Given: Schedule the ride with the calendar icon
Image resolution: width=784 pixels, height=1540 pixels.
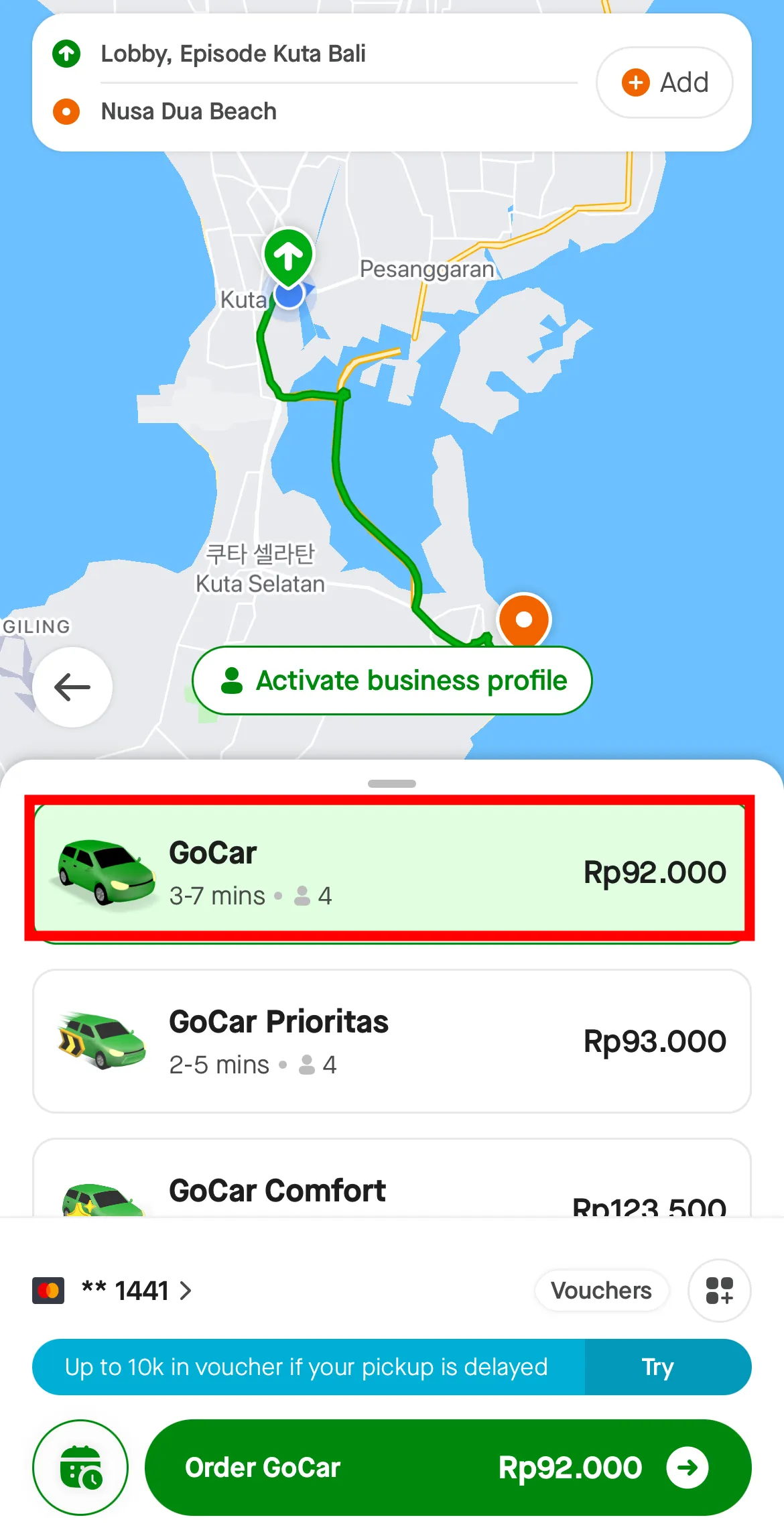Looking at the screenshot, I should (x=80, y=1467).
